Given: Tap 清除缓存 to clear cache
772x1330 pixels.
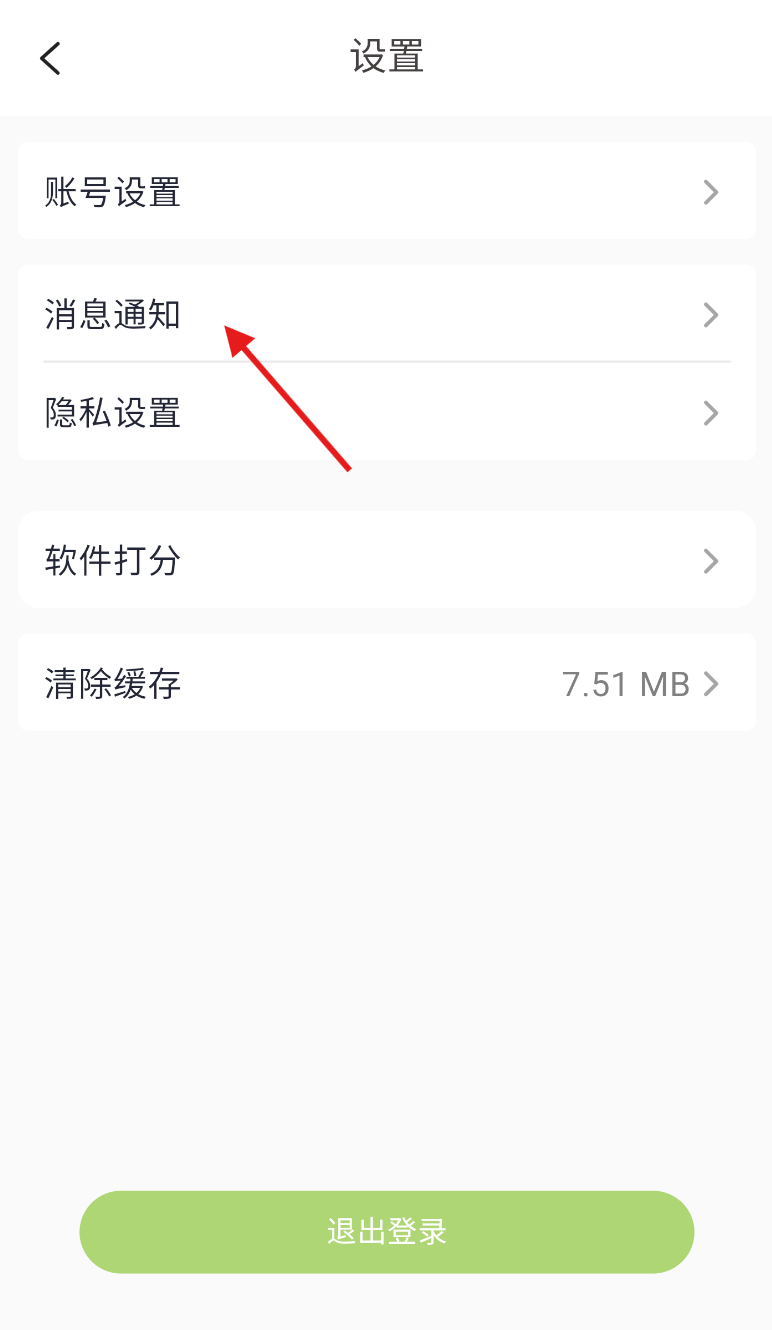Looking at the screenshot, I should [386, 683].
